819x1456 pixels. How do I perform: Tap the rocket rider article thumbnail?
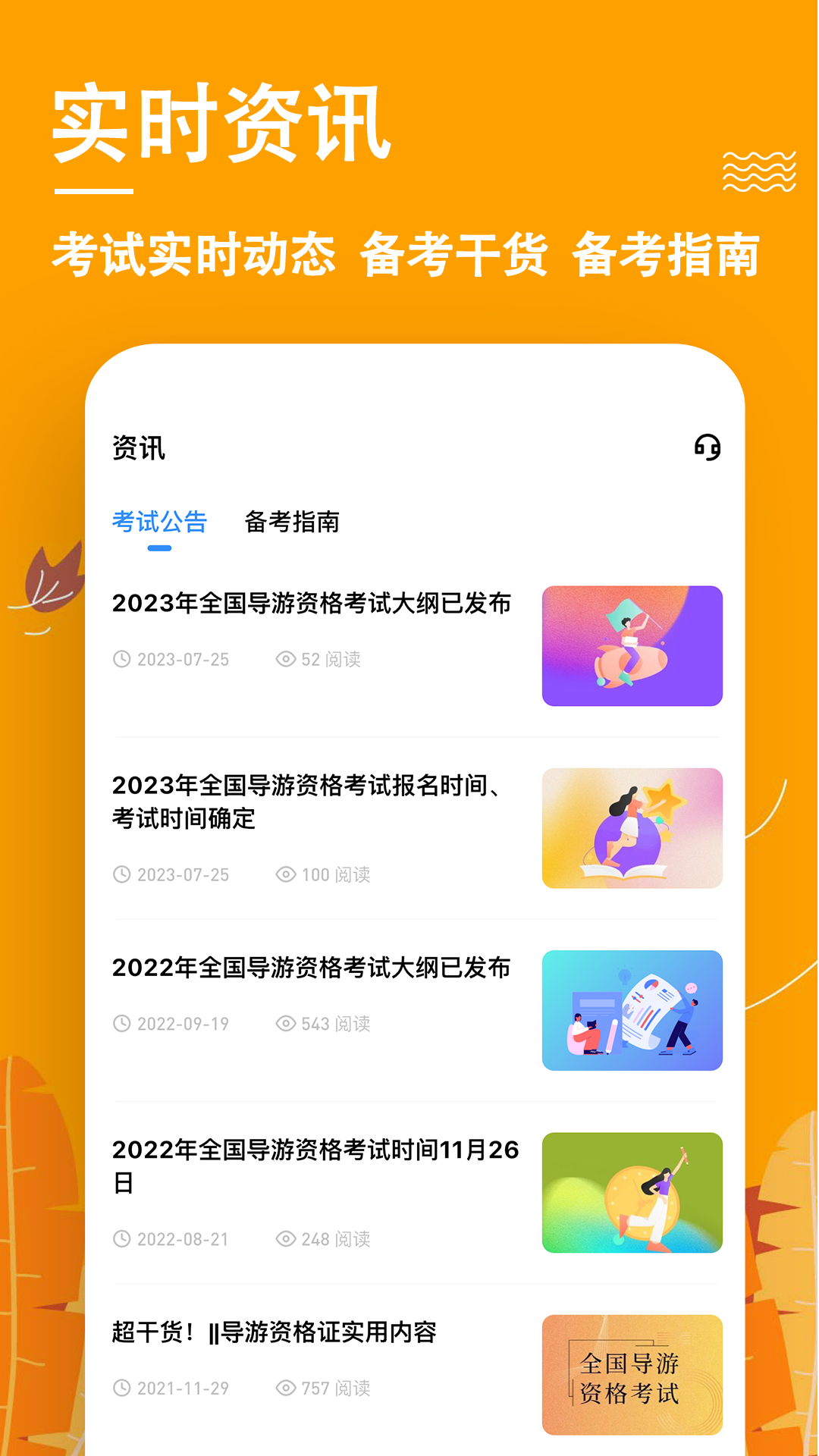(x=633, y=644)
